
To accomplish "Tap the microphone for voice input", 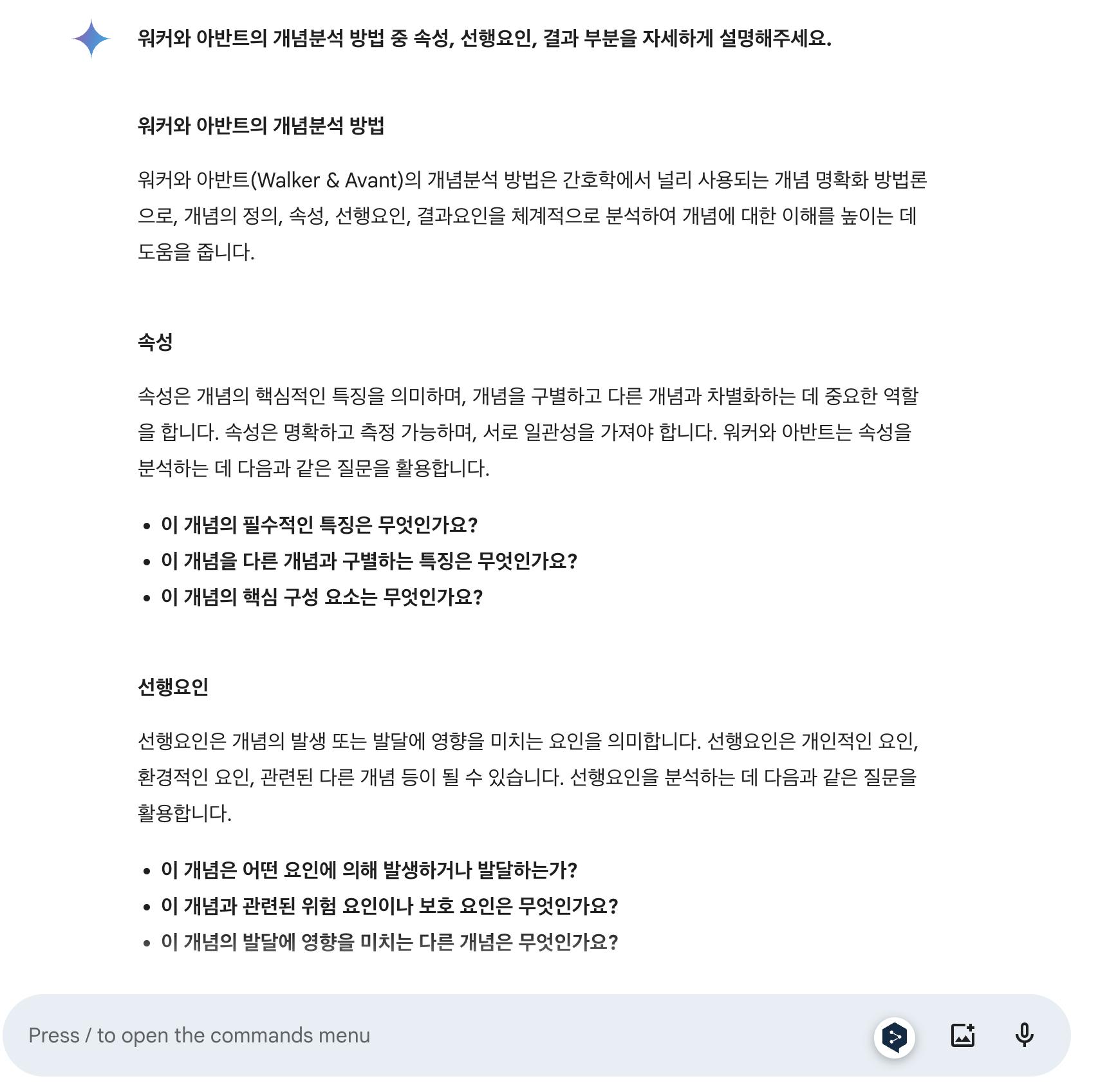I will click(x=1024, y=1035).
